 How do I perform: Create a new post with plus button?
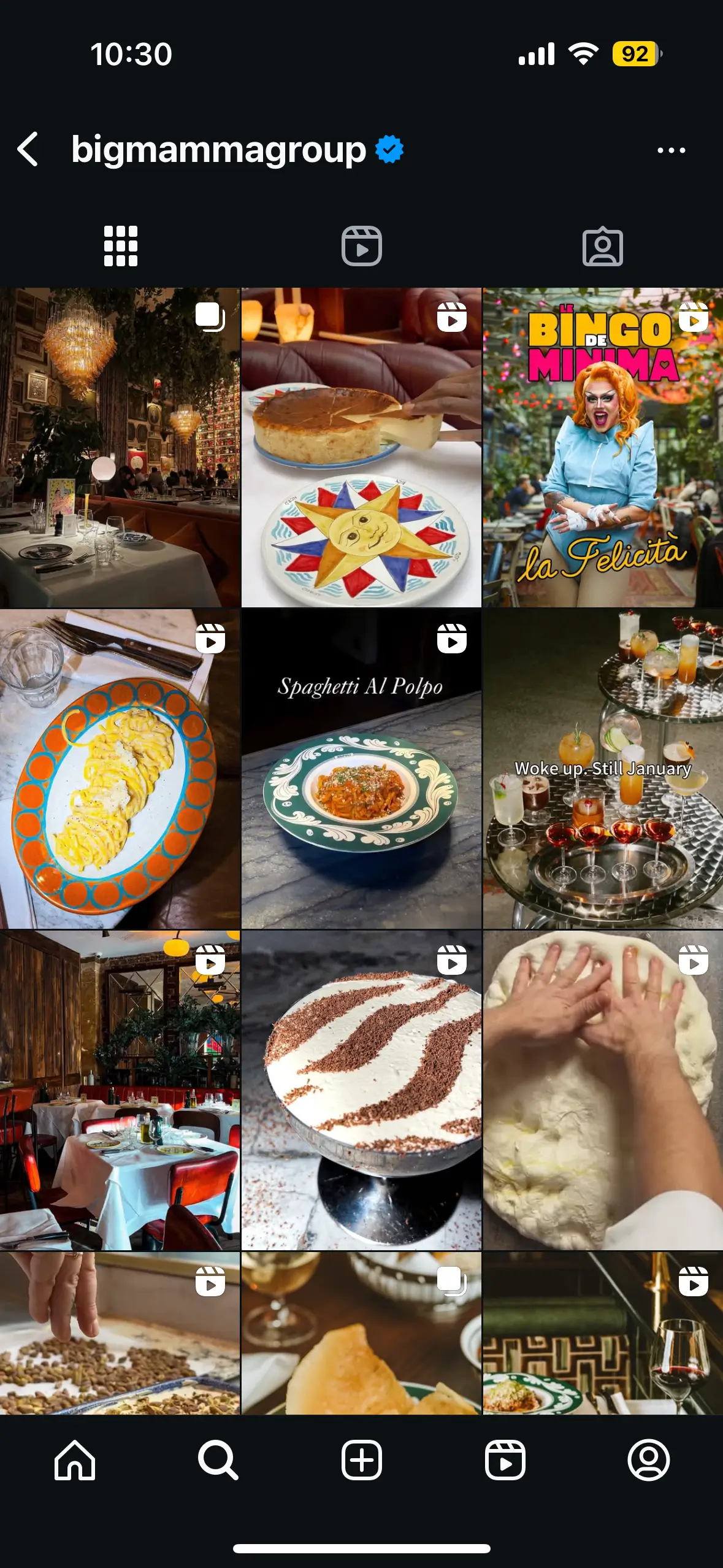(361, 1460)
